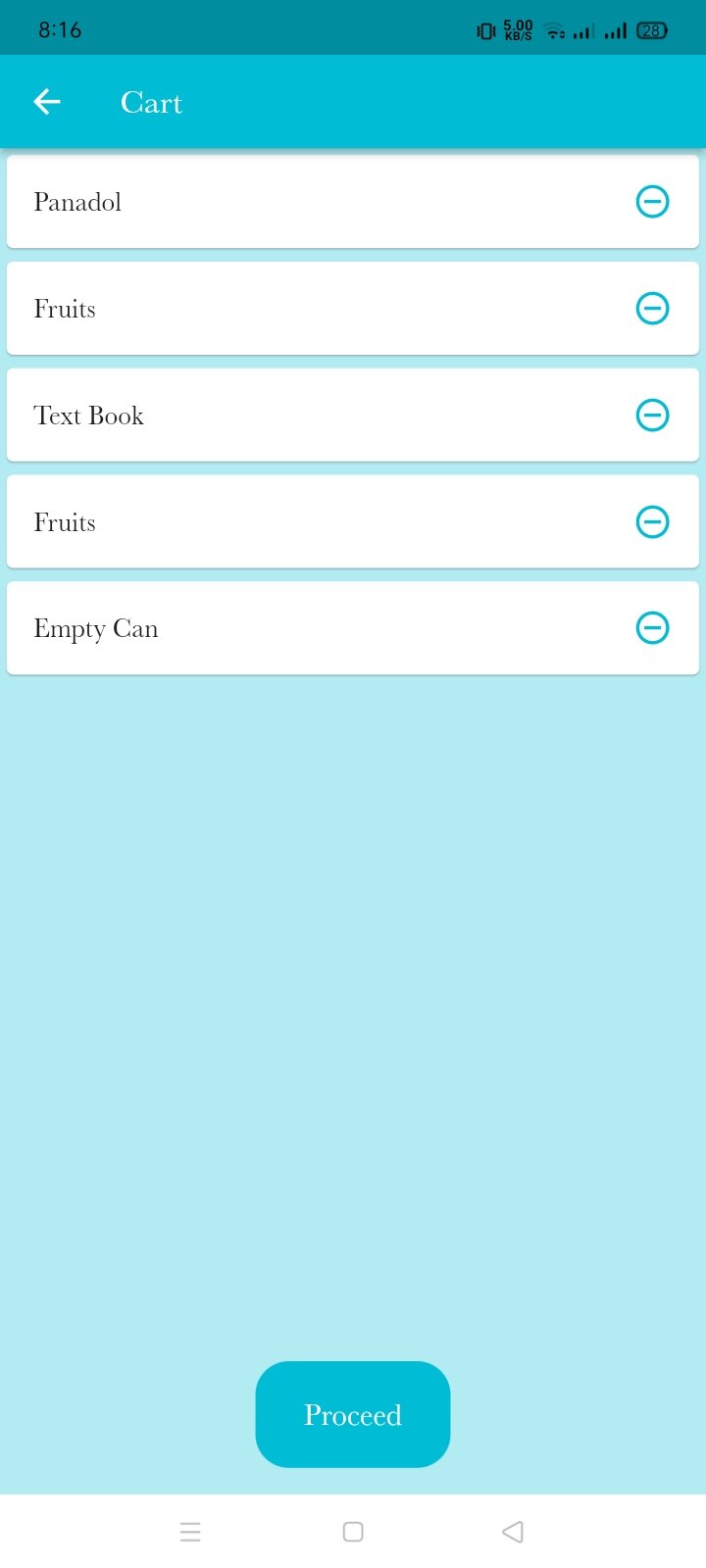Go to the home screen
This screenshot has height=1568, width=706.
[x=353, y=1532]
